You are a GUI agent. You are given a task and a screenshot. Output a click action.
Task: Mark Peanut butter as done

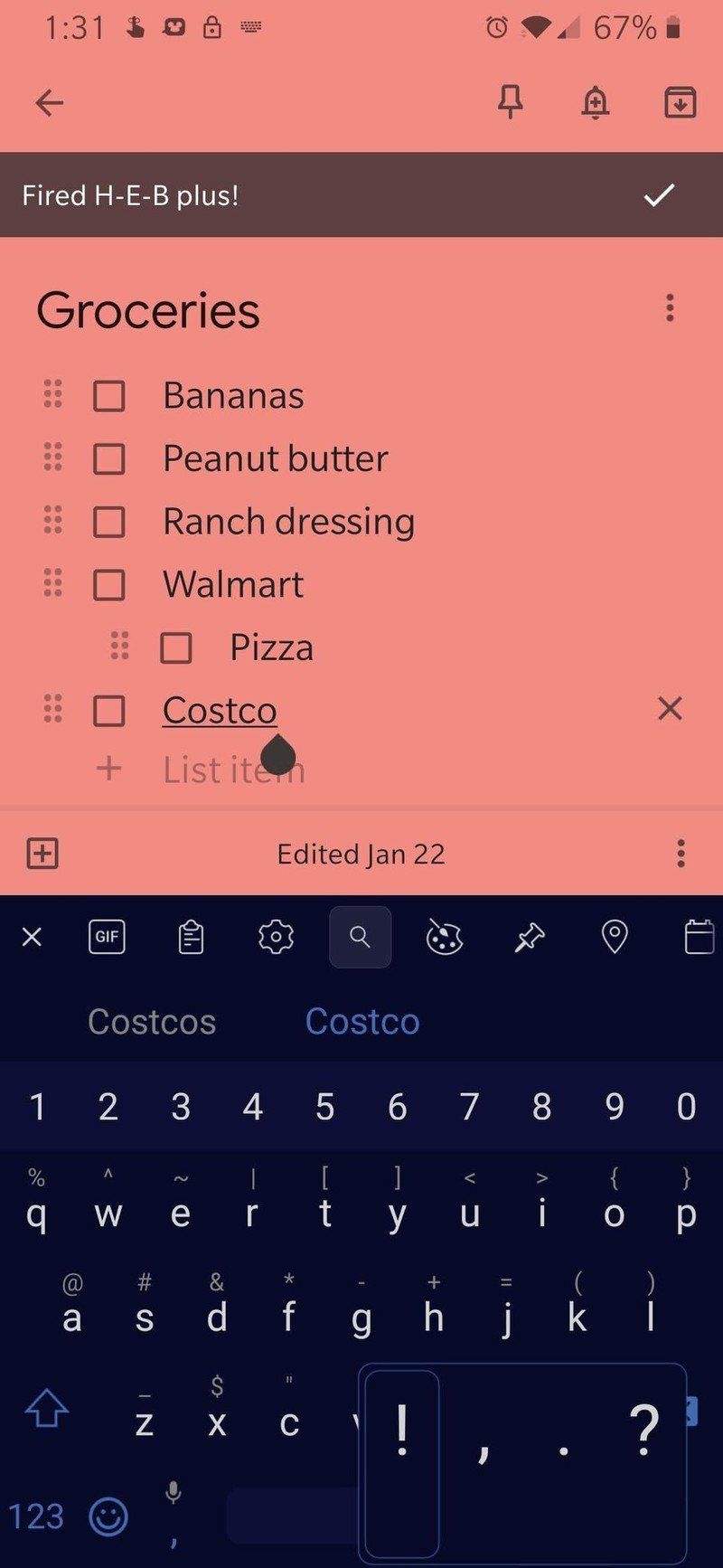(x=108, y=459)
